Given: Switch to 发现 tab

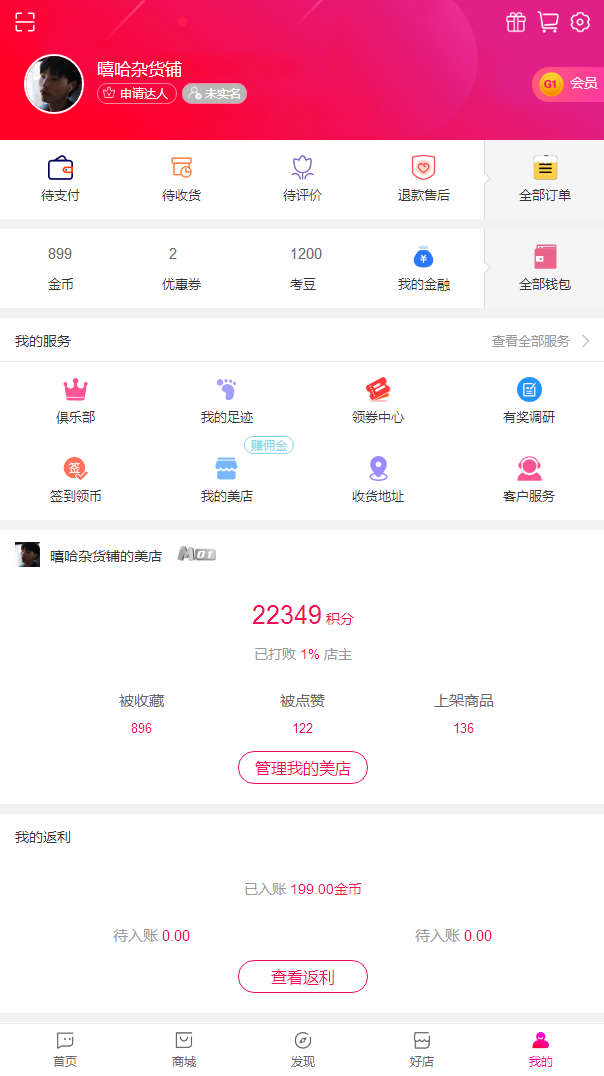Looking at the screenshot, I should [x=302, y=1049].
